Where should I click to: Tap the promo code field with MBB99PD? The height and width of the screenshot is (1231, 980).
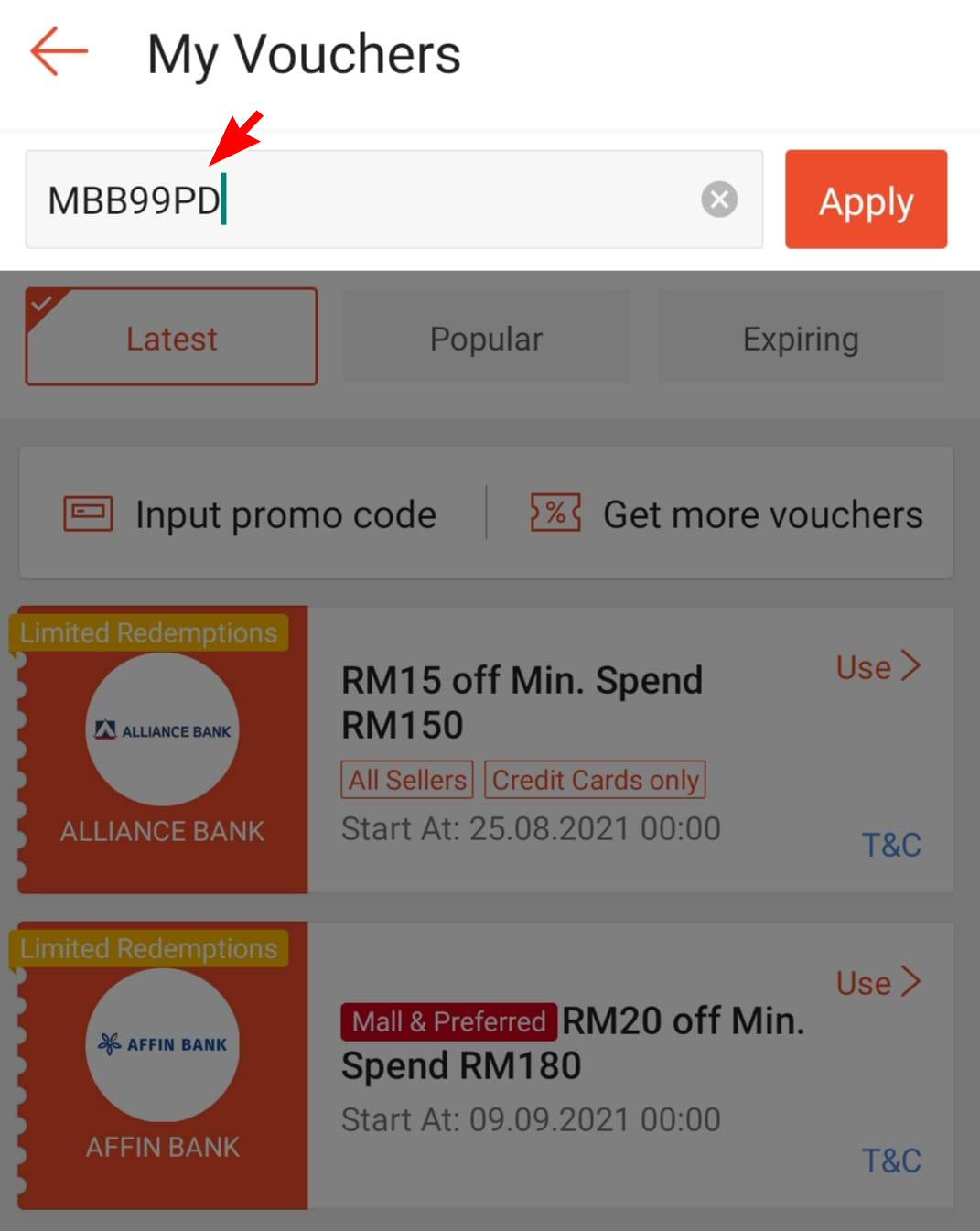[366, 200]
